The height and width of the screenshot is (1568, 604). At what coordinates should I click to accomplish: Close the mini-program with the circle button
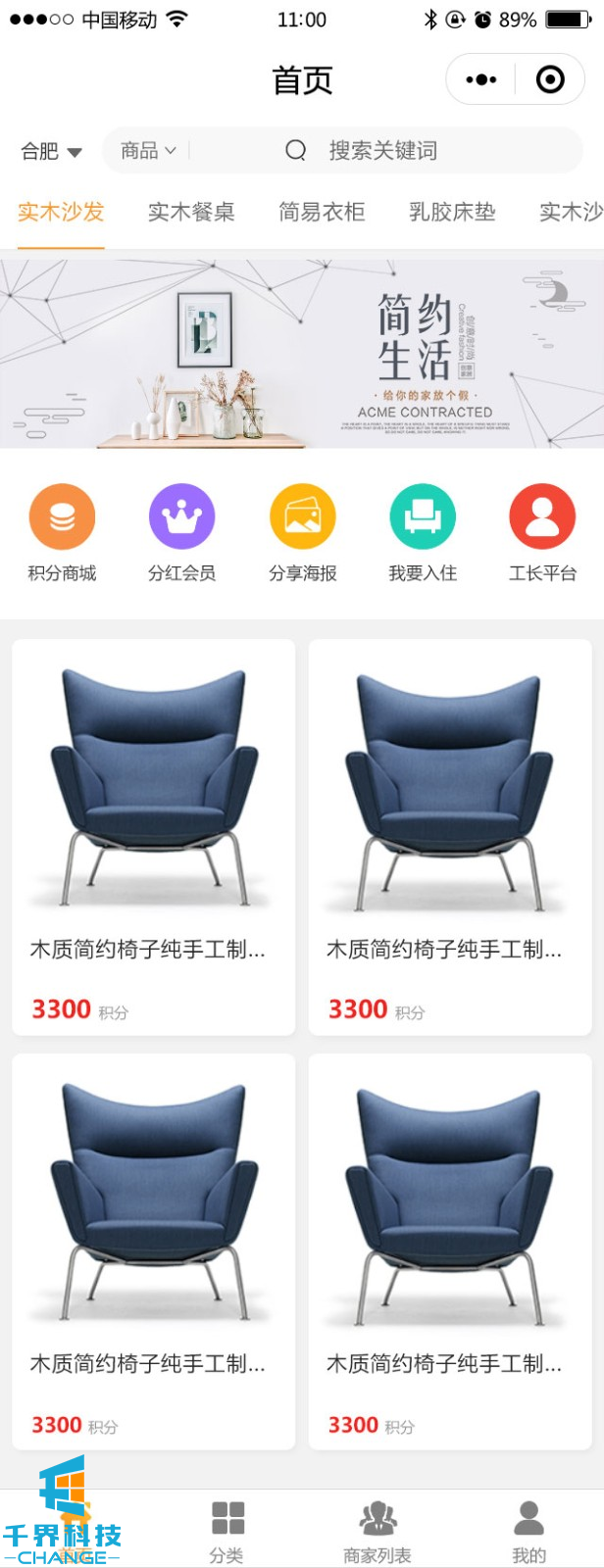[x=550, y=79]
